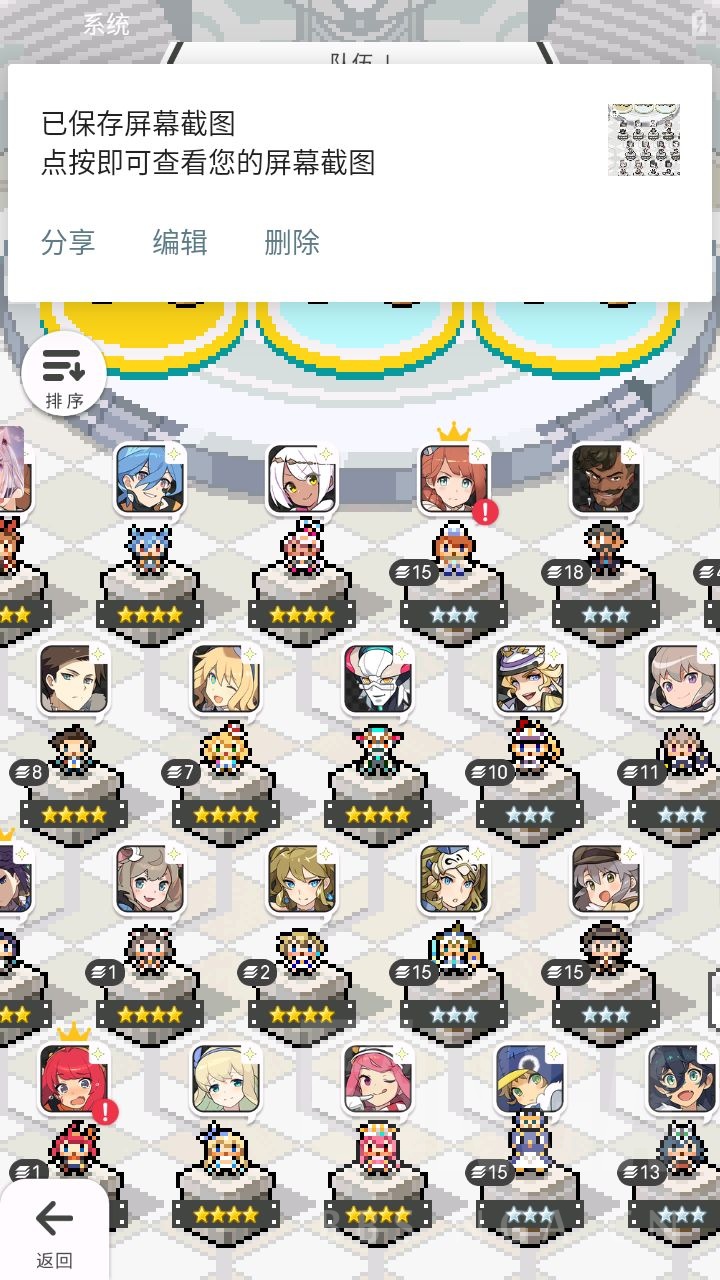
Task: Open the sort (排序) button
Action: point(64,375)
